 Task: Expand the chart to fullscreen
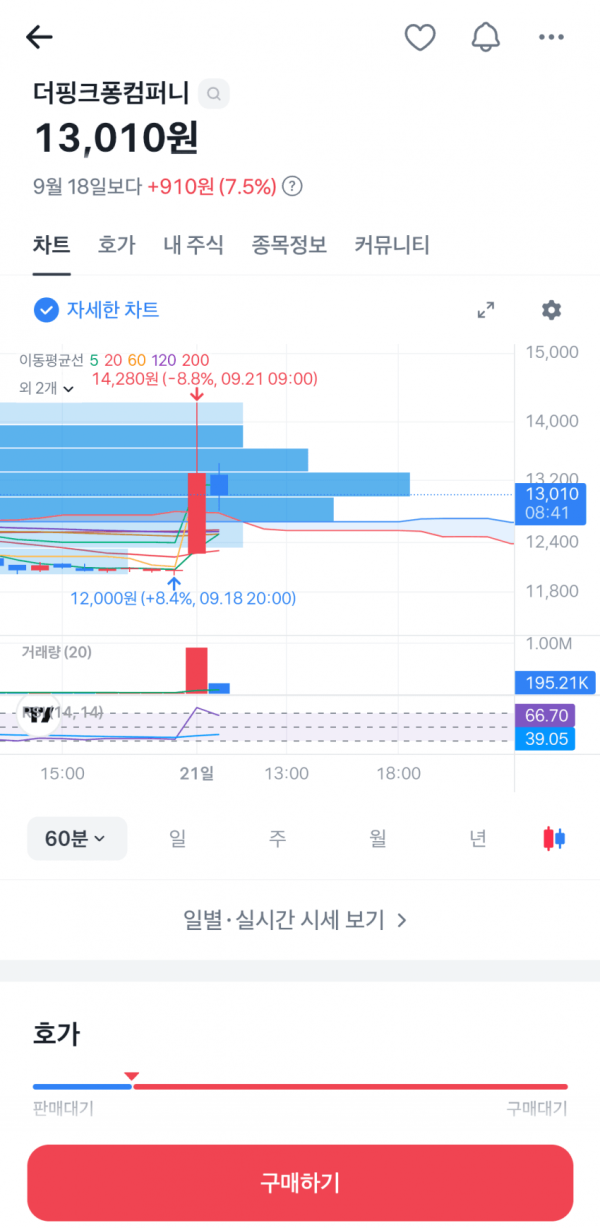point(486,310)
